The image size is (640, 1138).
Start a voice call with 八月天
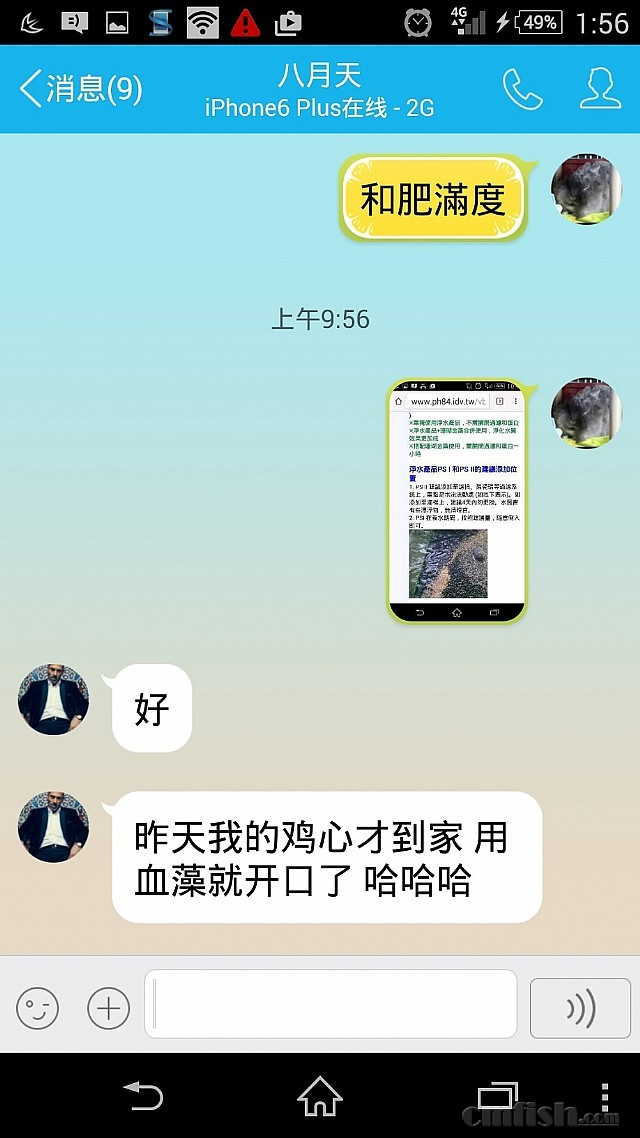[x=522, y=89]
